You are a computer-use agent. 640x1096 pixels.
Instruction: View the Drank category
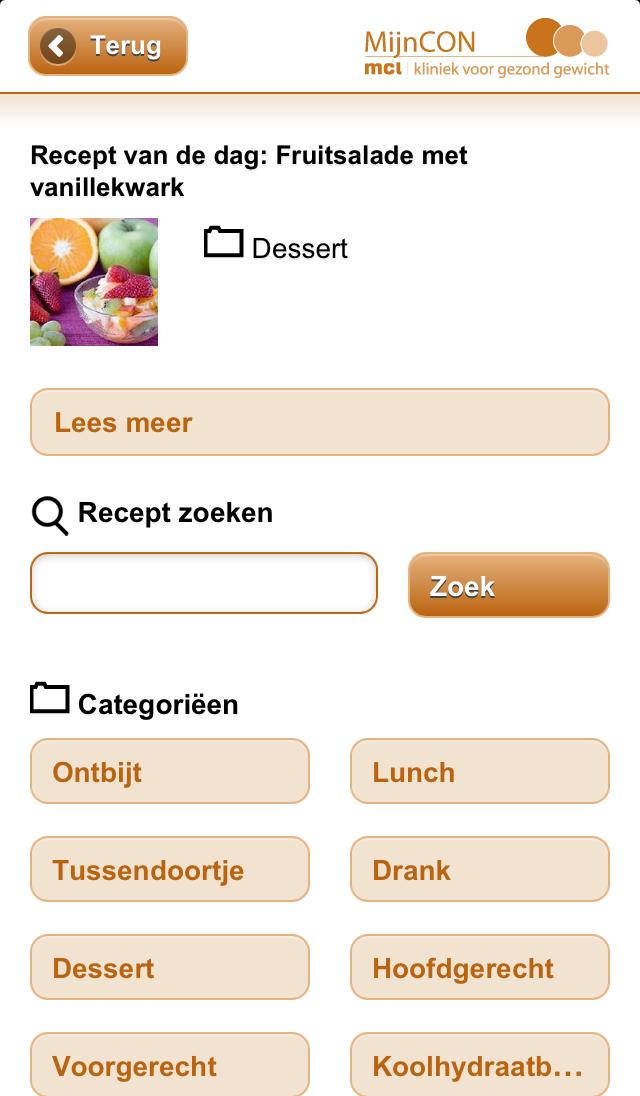pyautogui.click(x=480, y=869)
